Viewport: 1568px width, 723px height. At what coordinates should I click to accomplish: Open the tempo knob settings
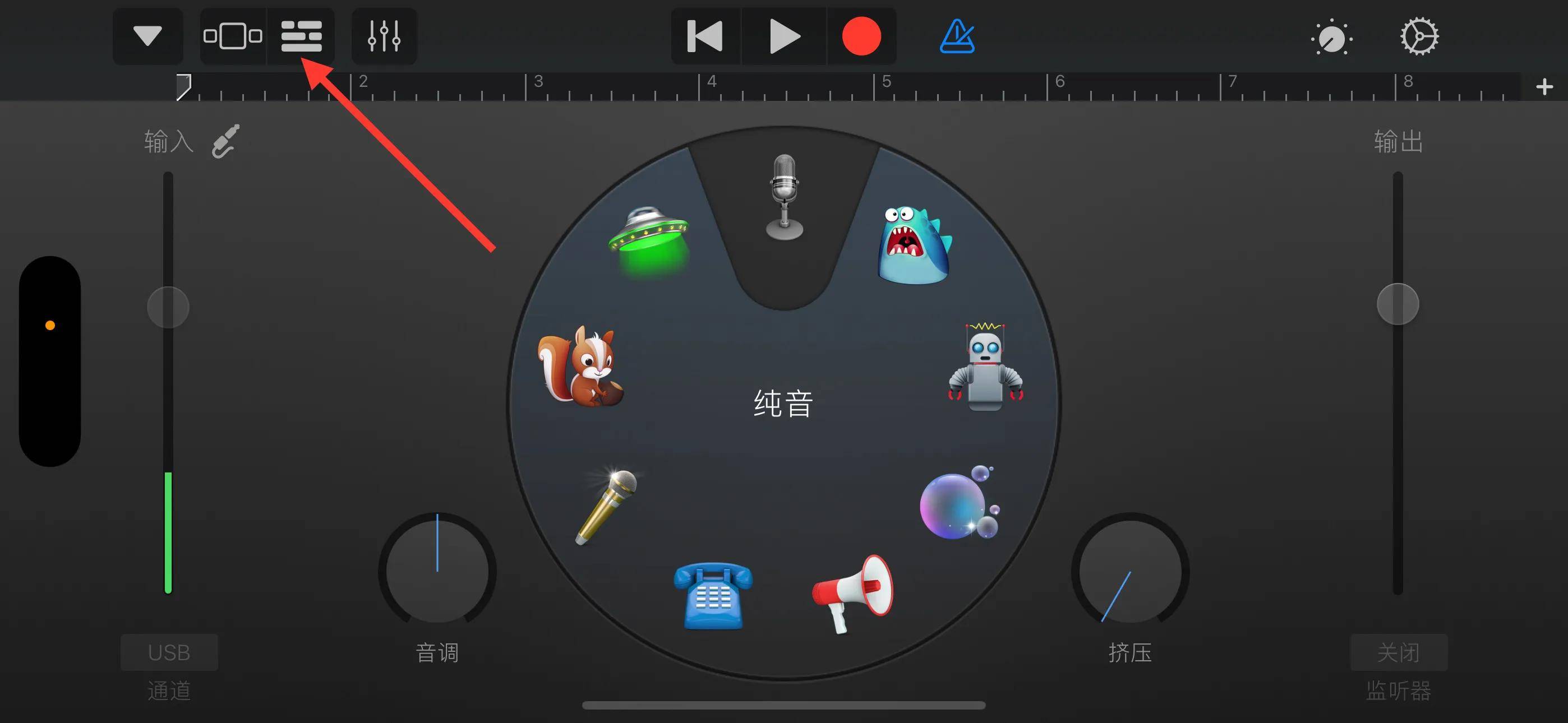coord(1331,38)
